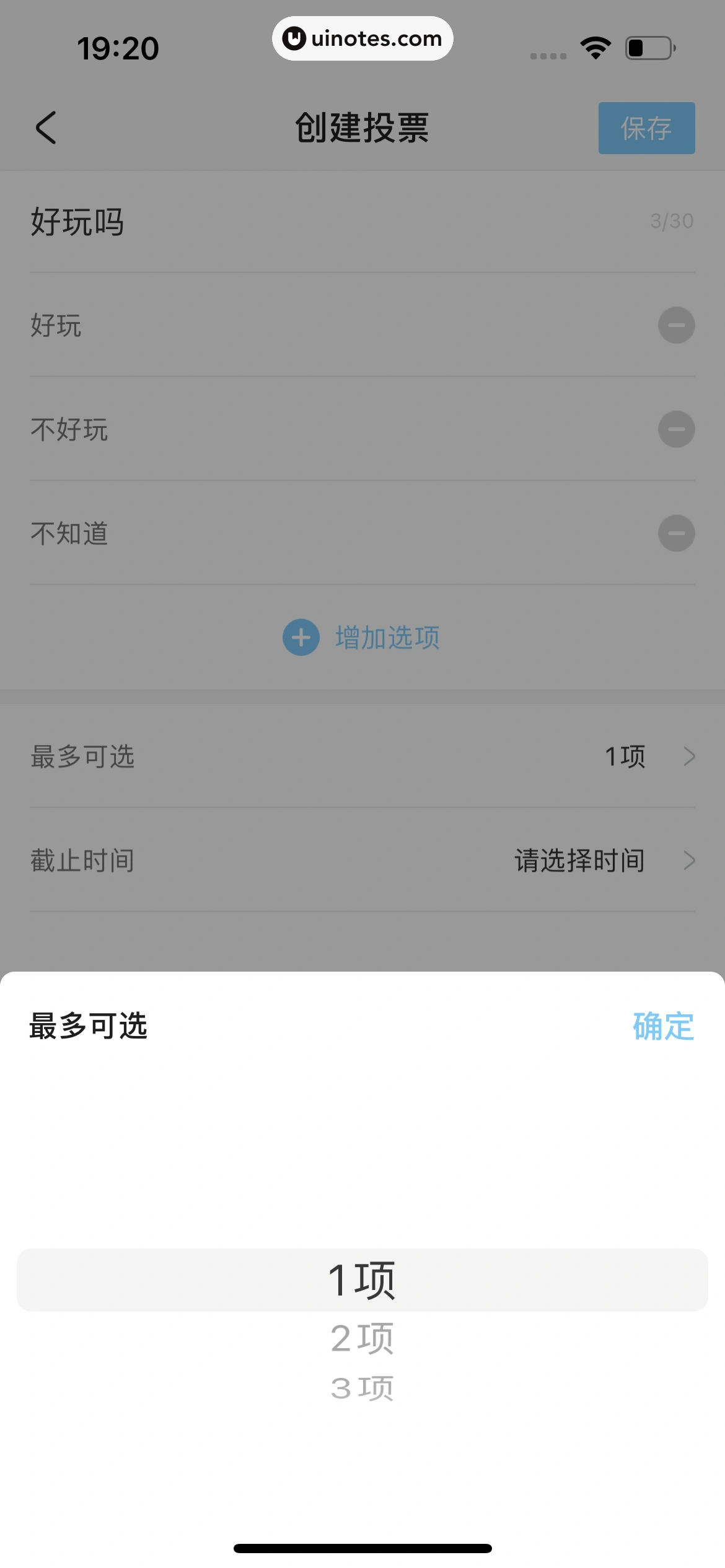The width and height of the screenshot is (725, 1568).
Task: Select 1项 in the picker
Action: coord(362,1279)
